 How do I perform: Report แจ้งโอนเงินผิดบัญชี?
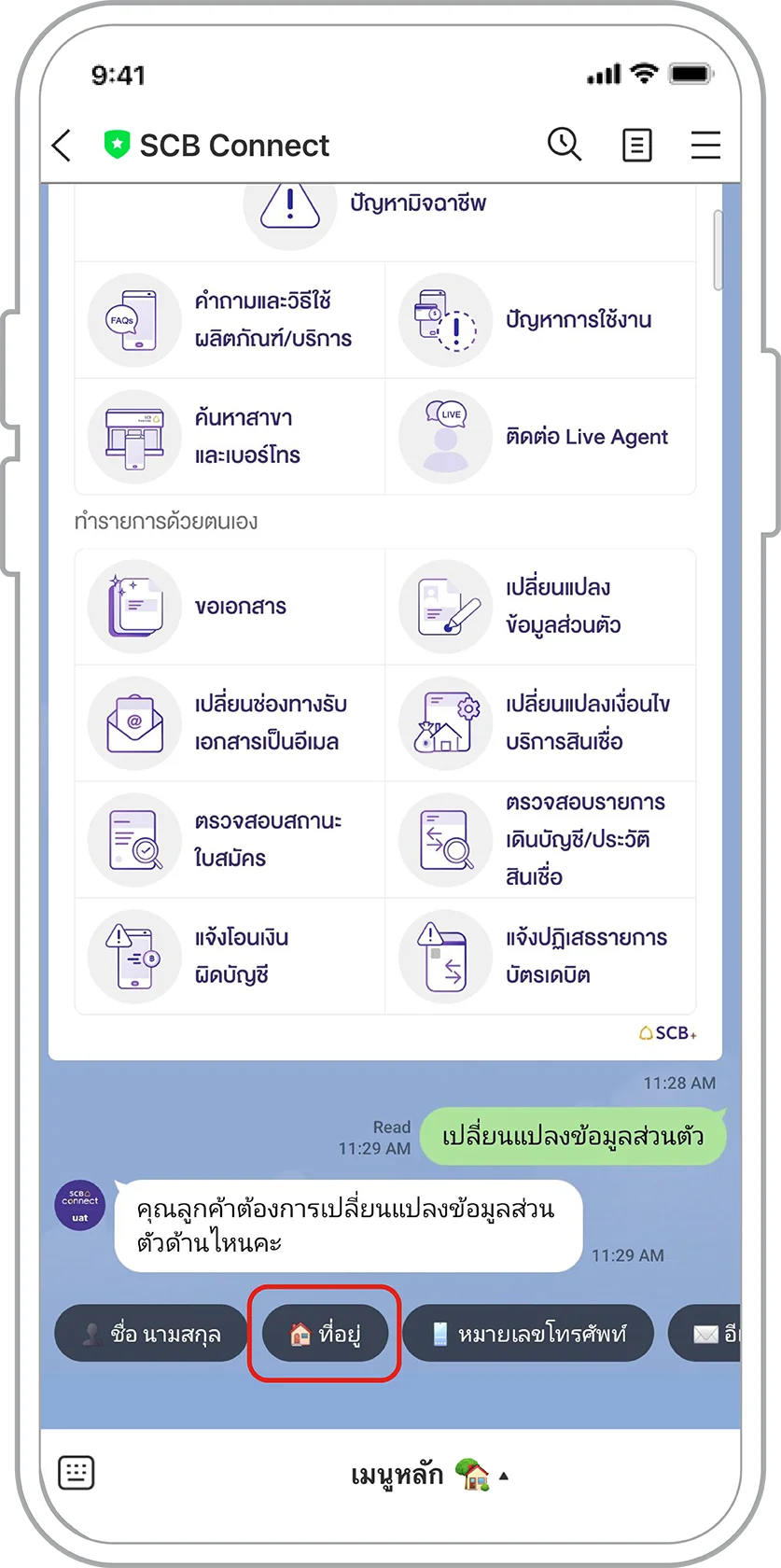230,957
